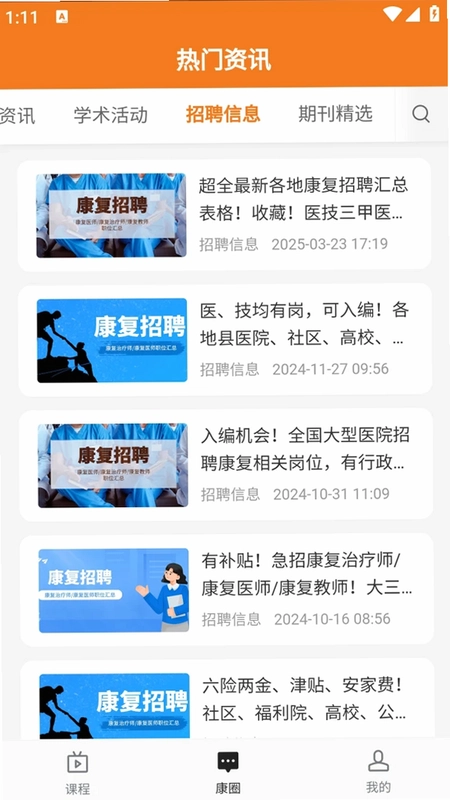450x800 pixels.
Task: Open the search magnifier icon
Action: (x=421, y=114)
